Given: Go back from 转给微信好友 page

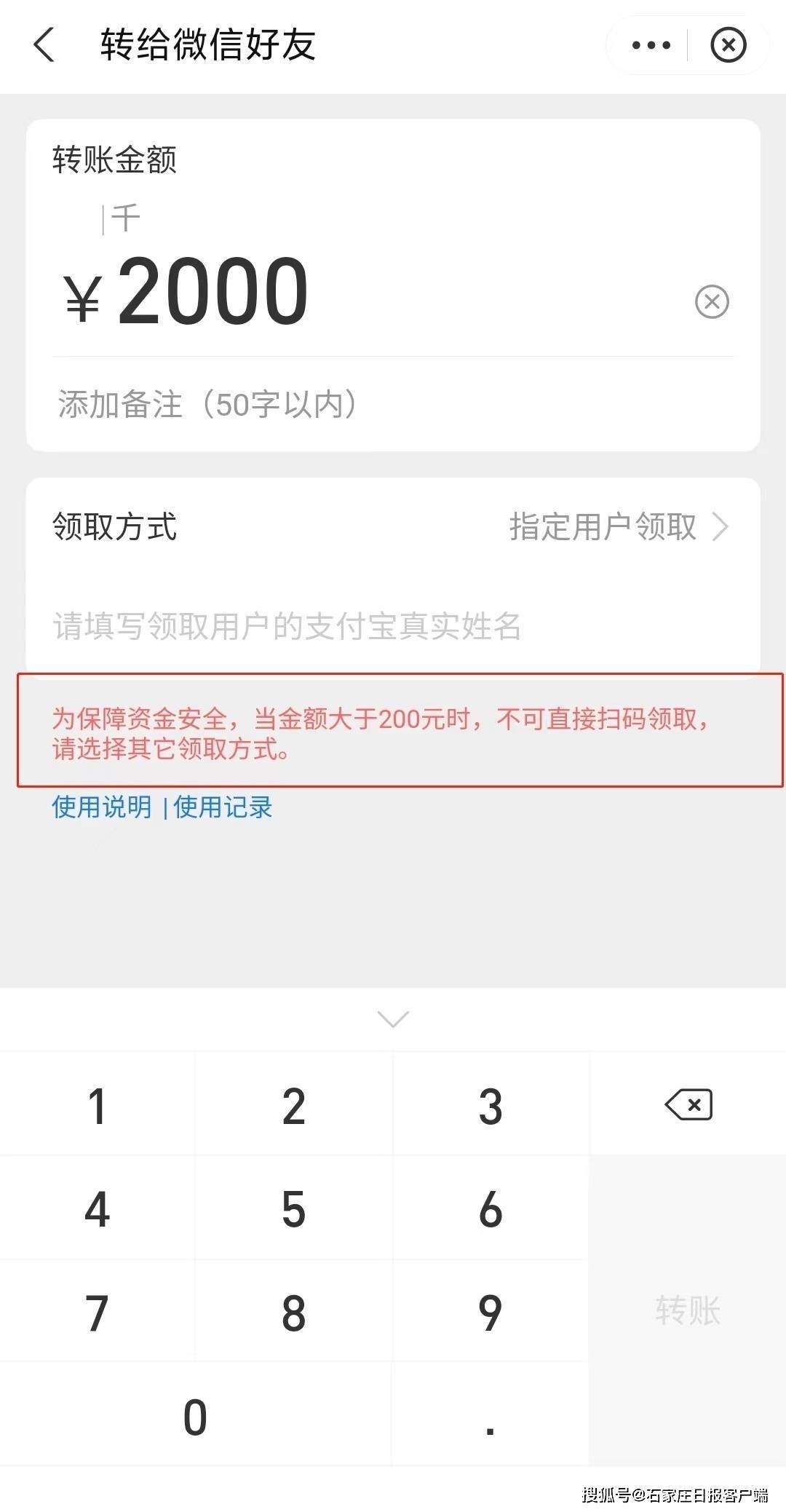Looking at the screenshot, I should pos(44,45).
